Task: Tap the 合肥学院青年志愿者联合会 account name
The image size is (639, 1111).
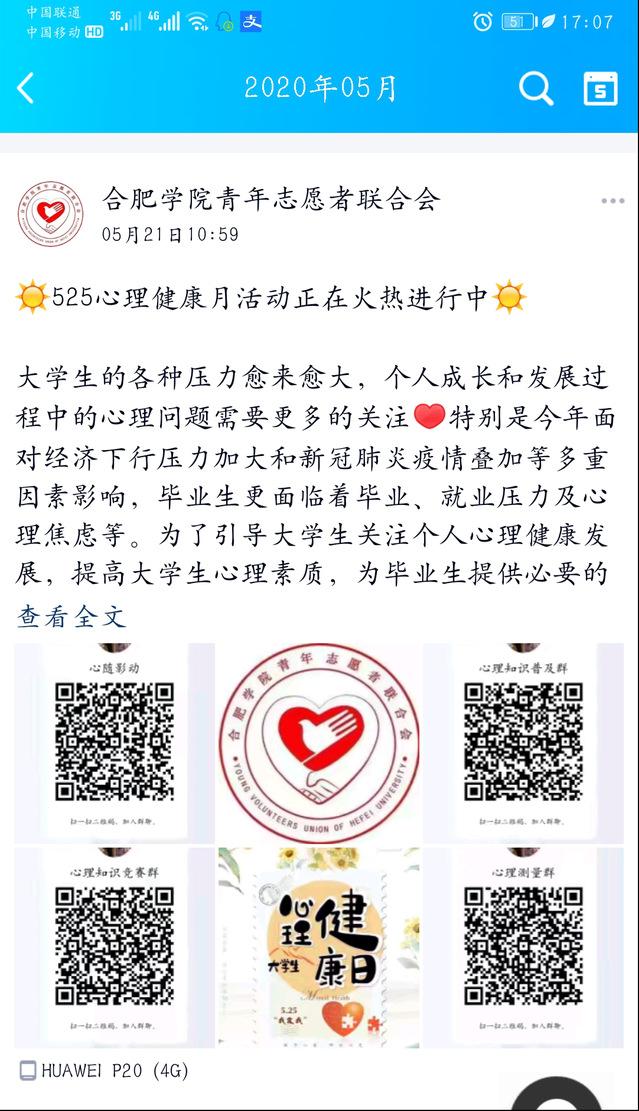Action: (x=271, y=198)
